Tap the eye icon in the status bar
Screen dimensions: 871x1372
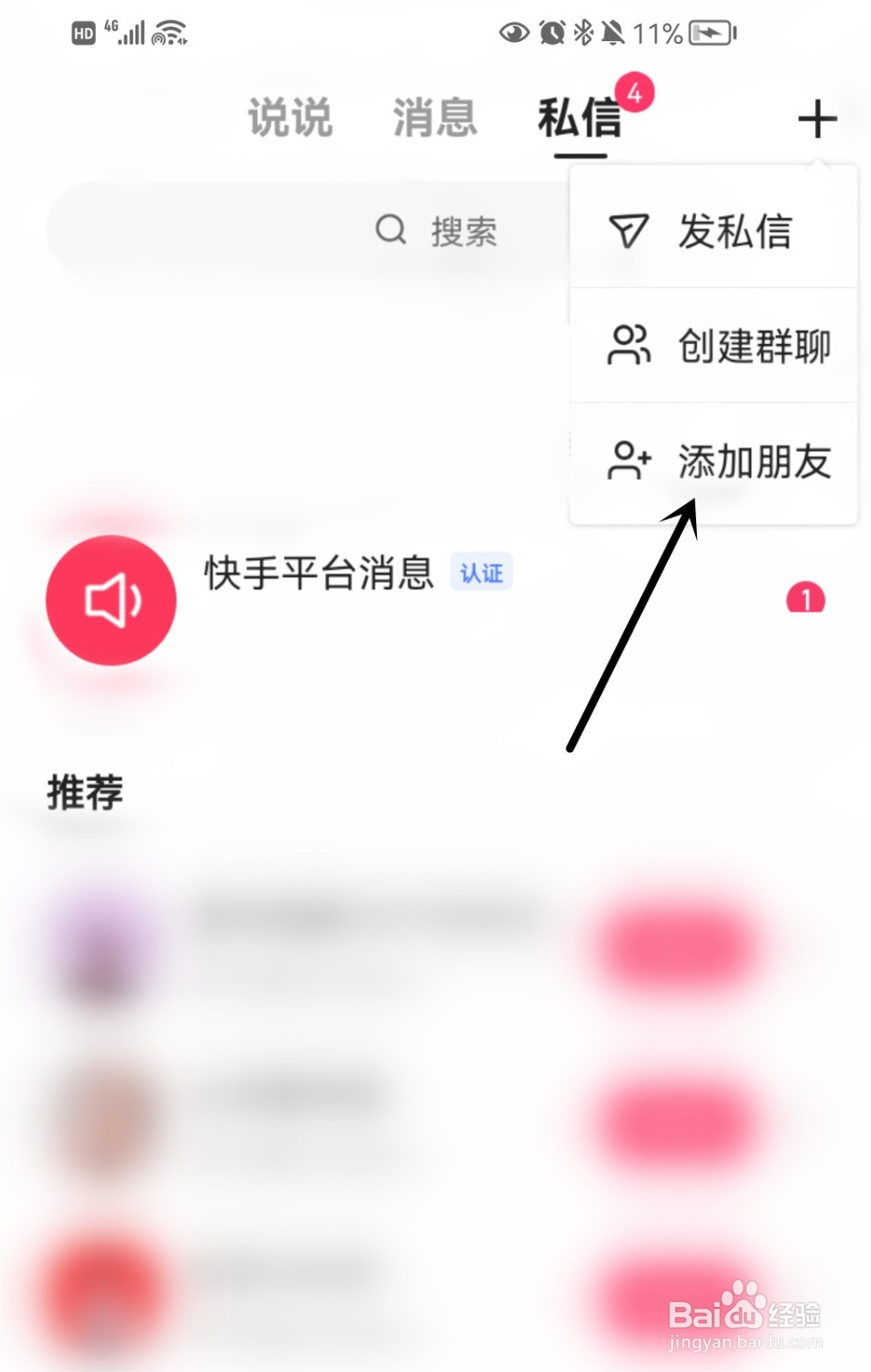(514, 33)
